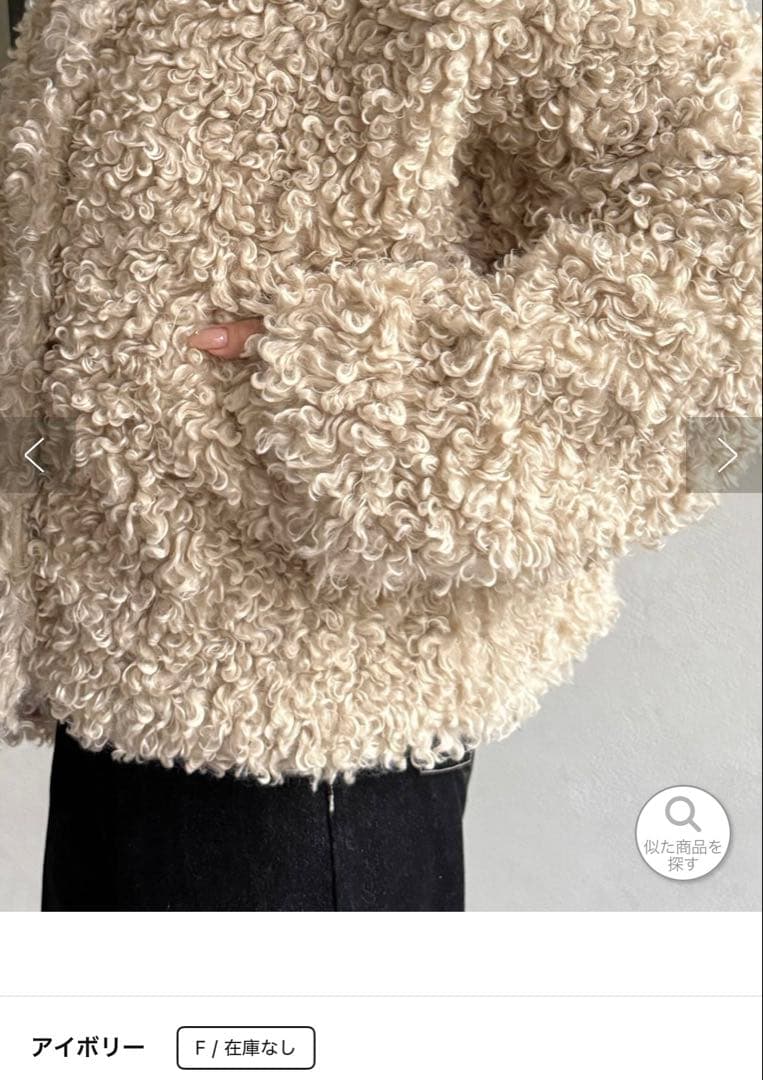This screenshot has width=763, height=1080.
Task: Select size F out-of-stock chip
Action: [246, 1048]
